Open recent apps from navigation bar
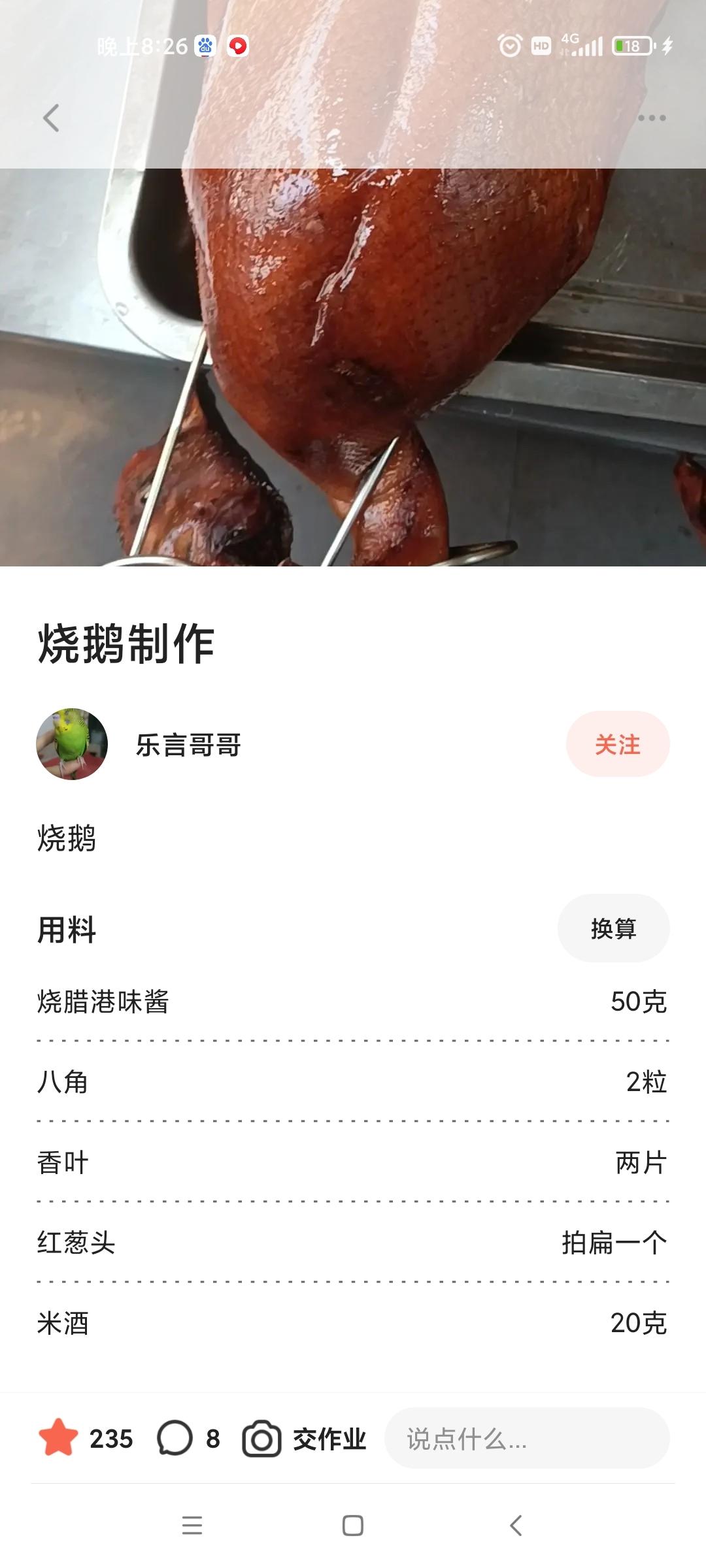The image size is (706, 1568). [192, 1526]
